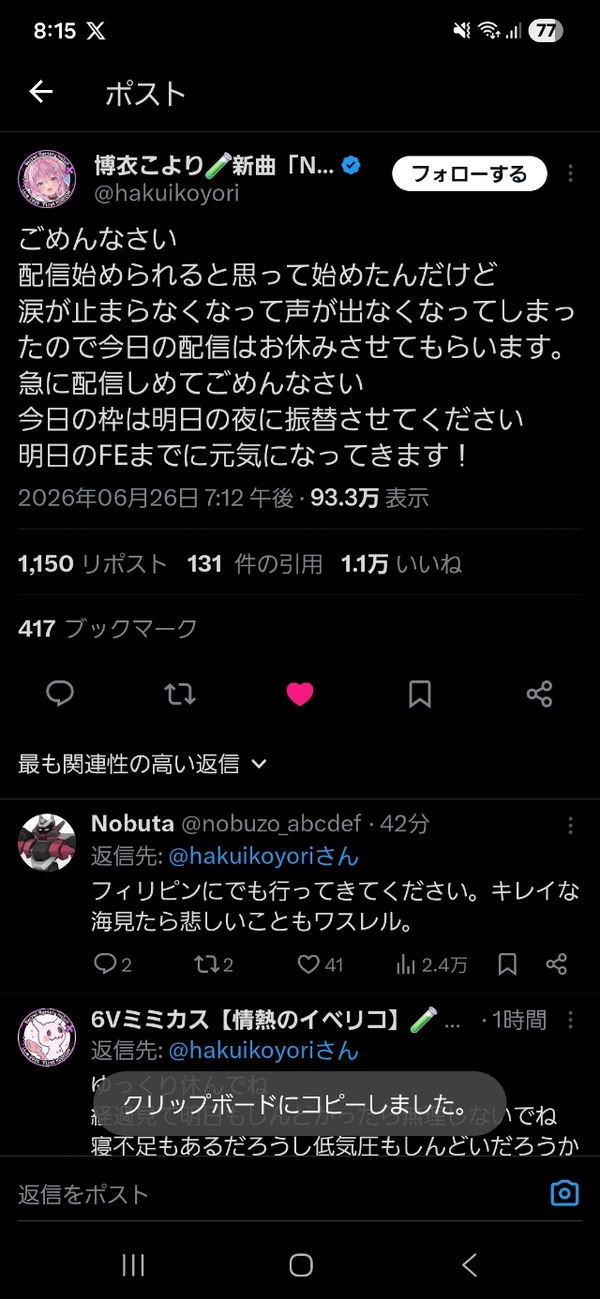Open the camera icon in reply bar
This screenshot has height=1299, width=600.
tap(565, 1193)
